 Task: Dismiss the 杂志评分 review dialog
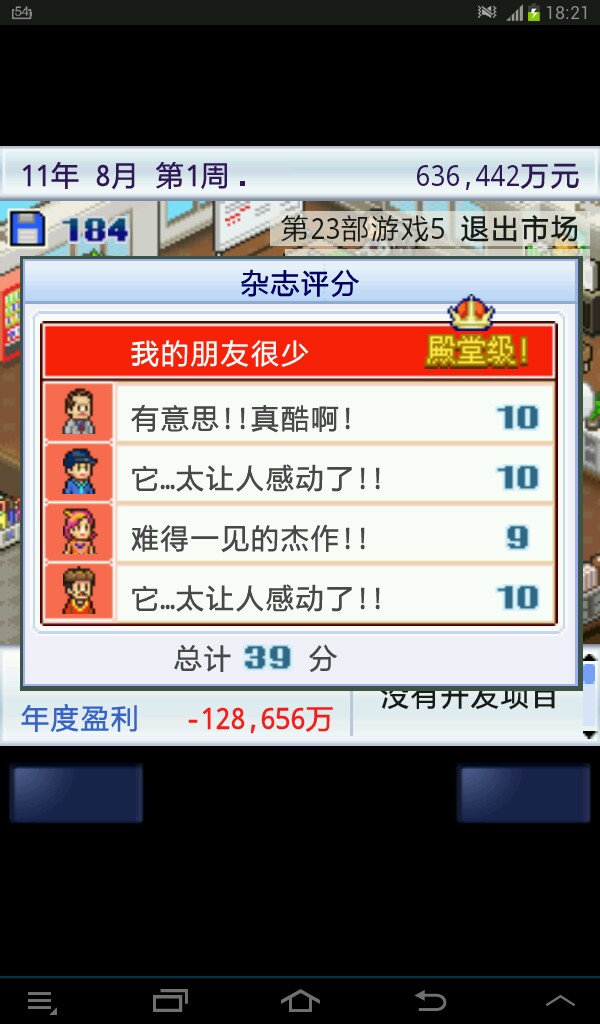click(x=299, y=470)
